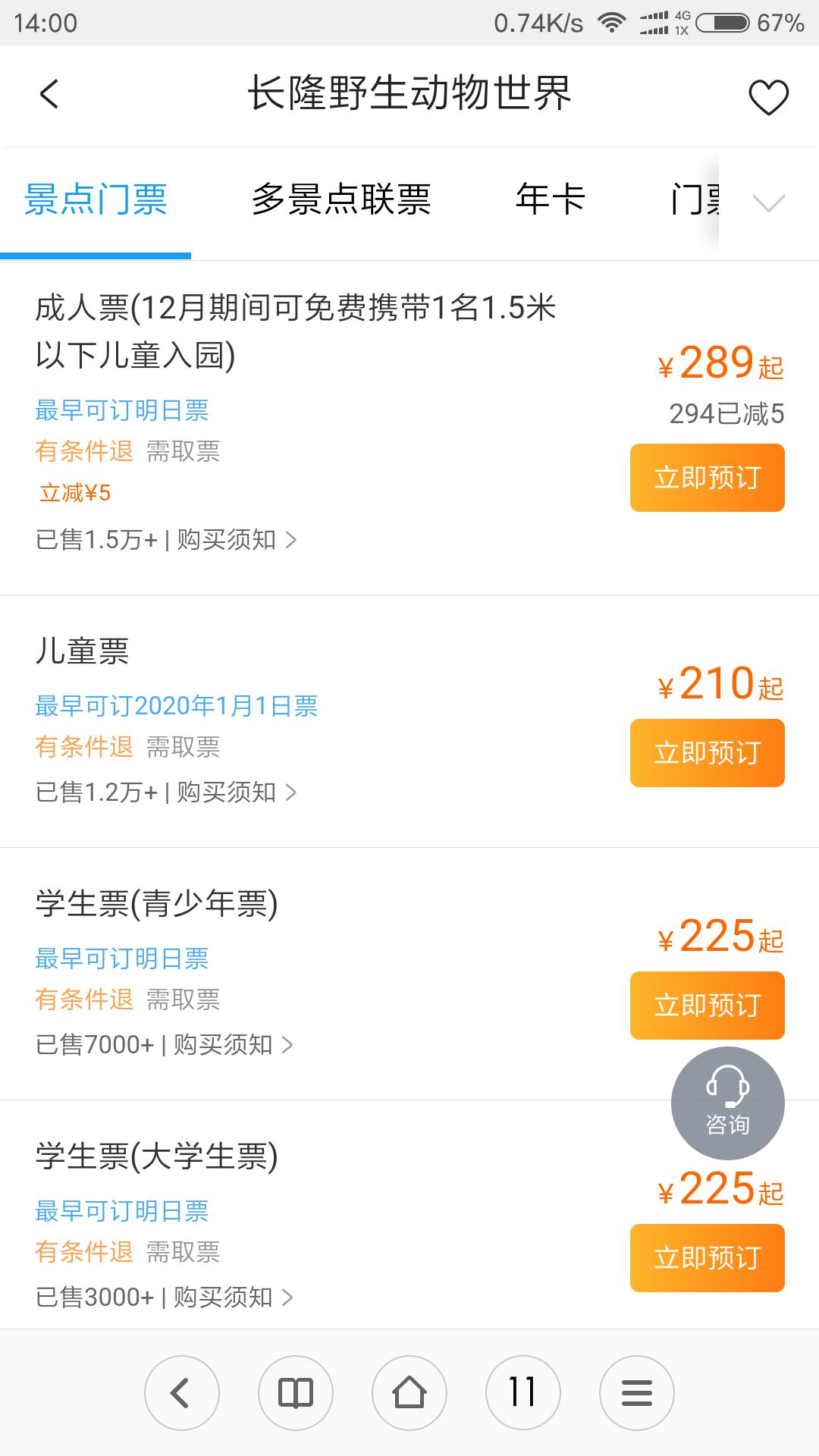Image resolution: width=819 pixels, height=1456 pixels.
Task: Open the browser tabs counter showing 11
Action: pos(523,1393)
